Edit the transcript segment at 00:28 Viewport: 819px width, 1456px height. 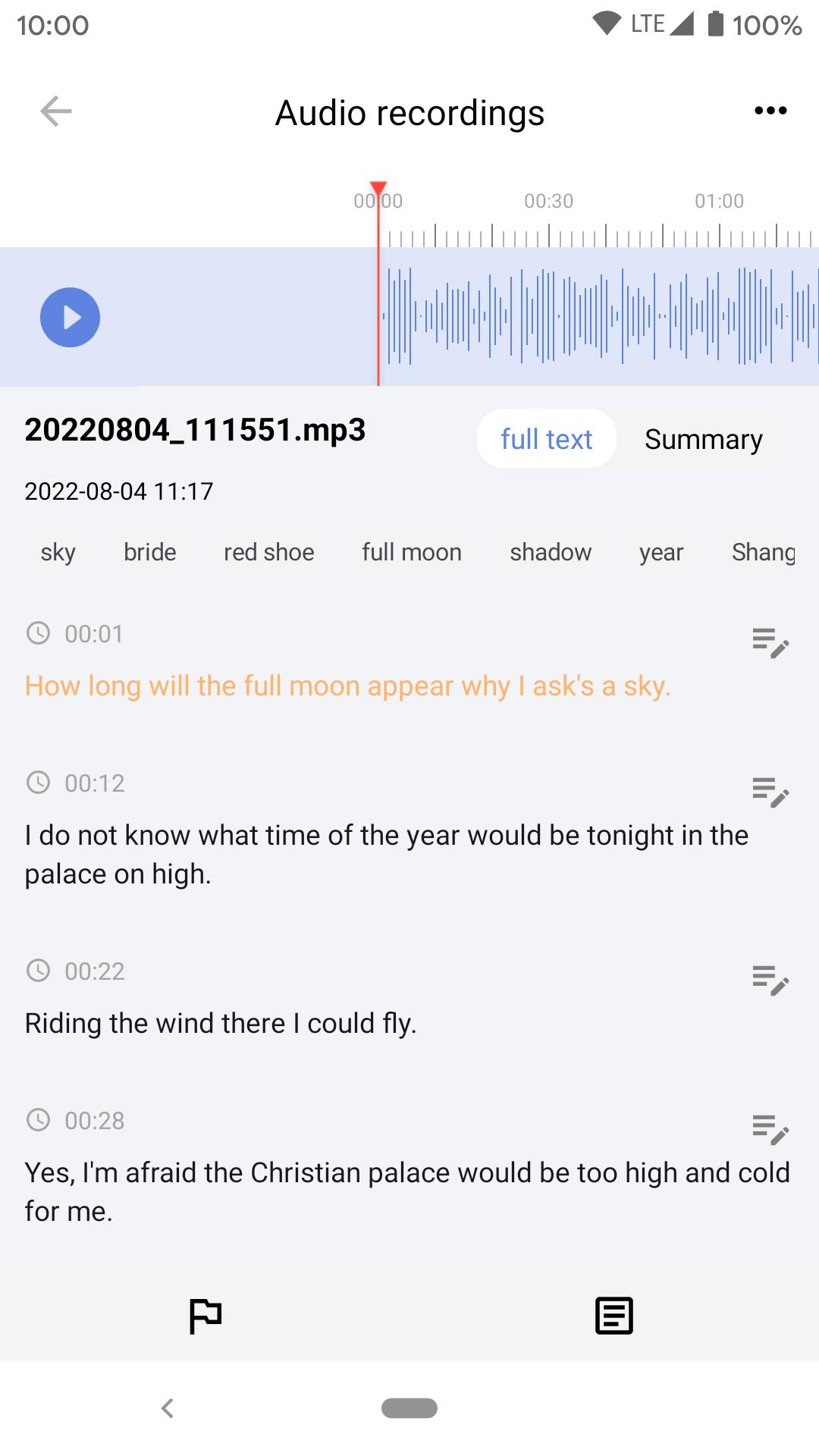[x=770, y=1130]
